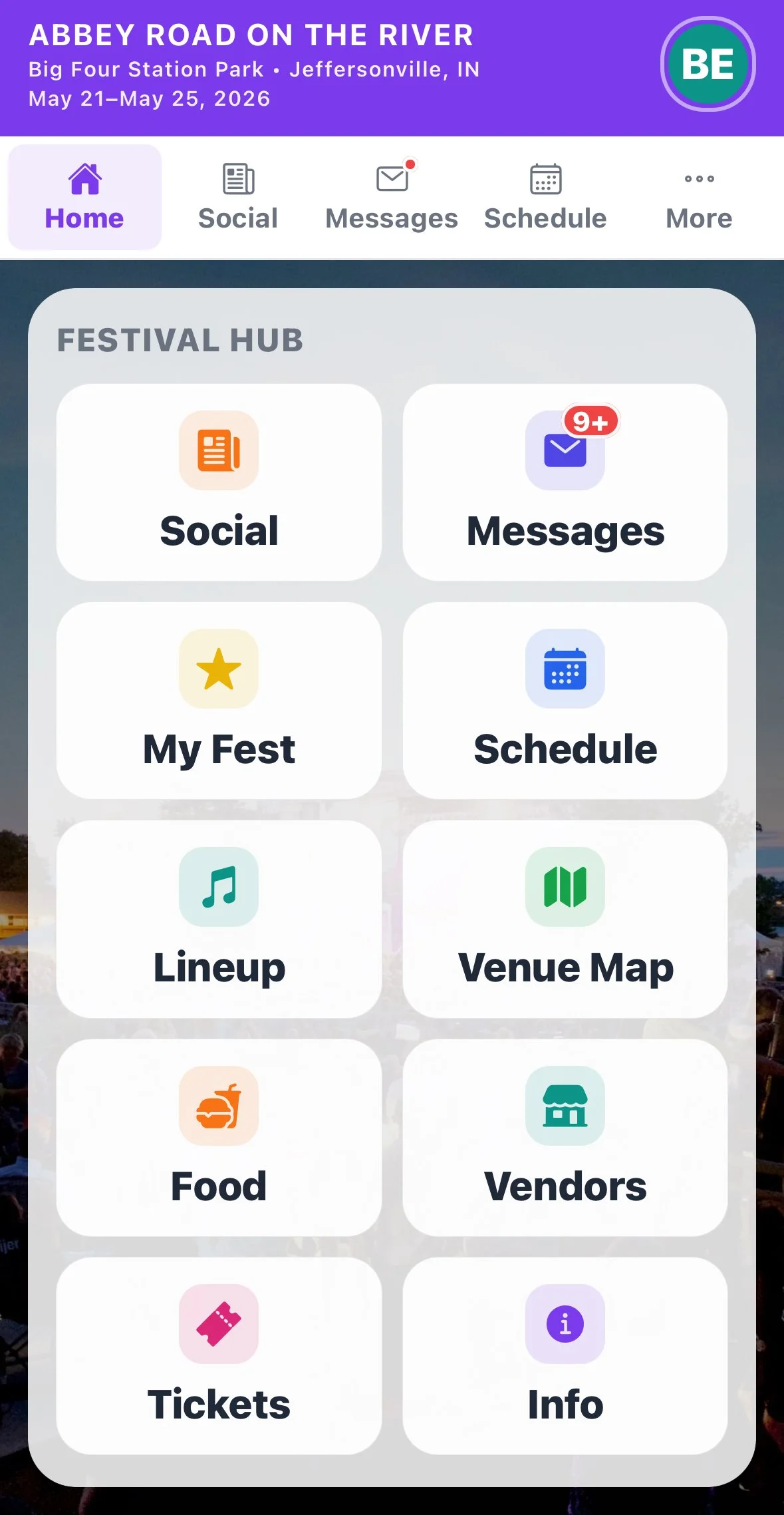Open the Tickets card

click(219, 1356)
